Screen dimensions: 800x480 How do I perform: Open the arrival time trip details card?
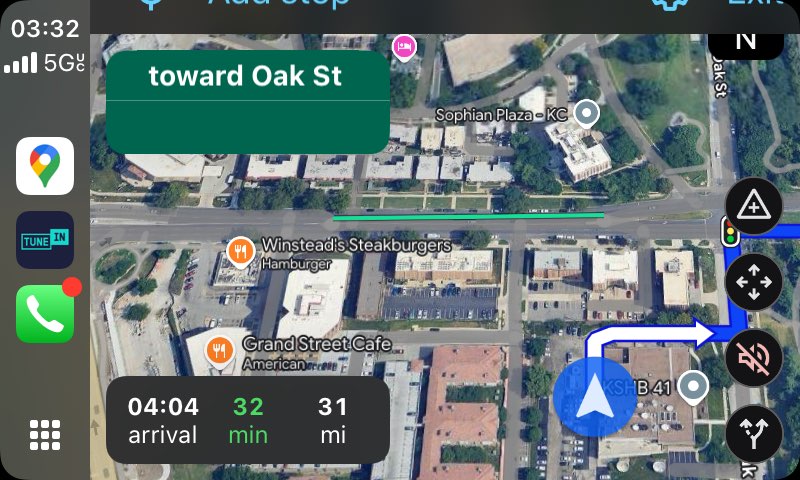coord(247,420)
